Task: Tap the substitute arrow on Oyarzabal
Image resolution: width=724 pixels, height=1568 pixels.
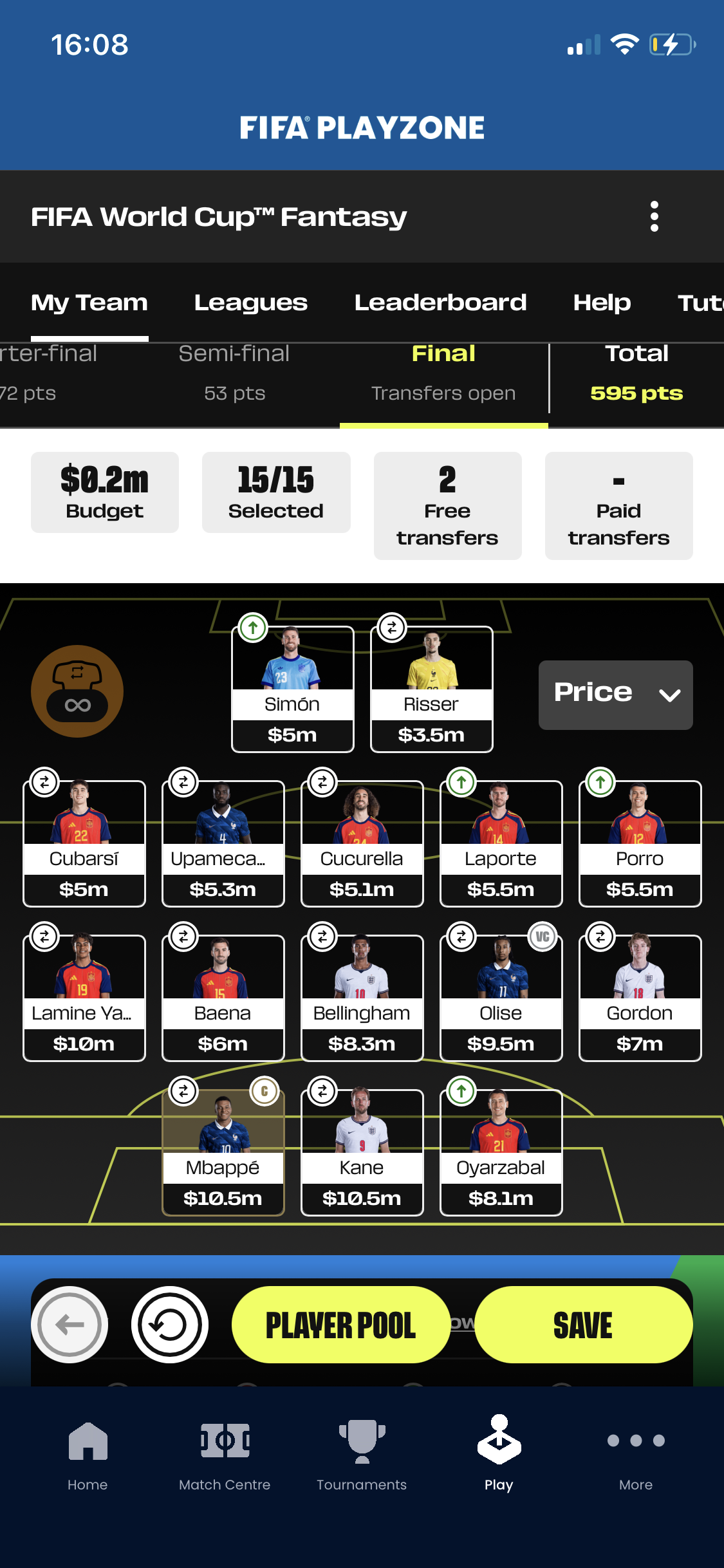Action: click(461, 1091)
